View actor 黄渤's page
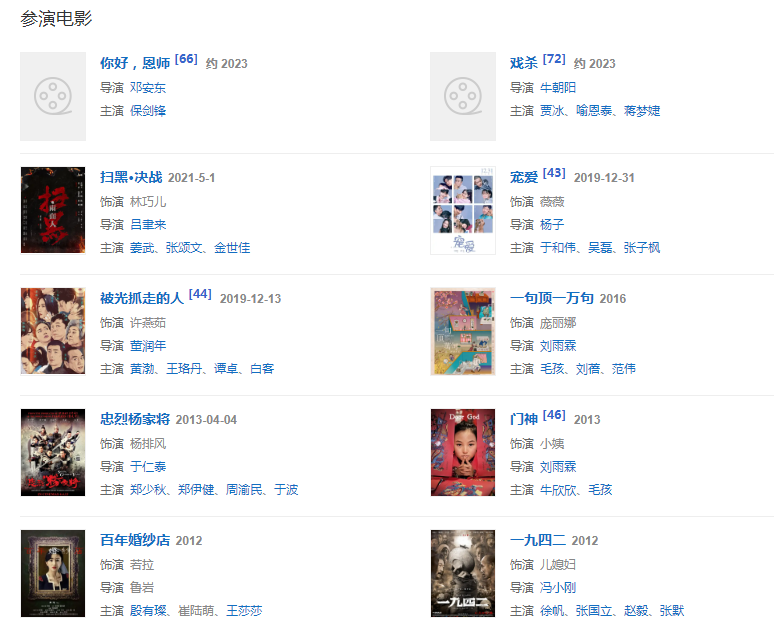This screenshot has width=774, height=628. [142, 368]
